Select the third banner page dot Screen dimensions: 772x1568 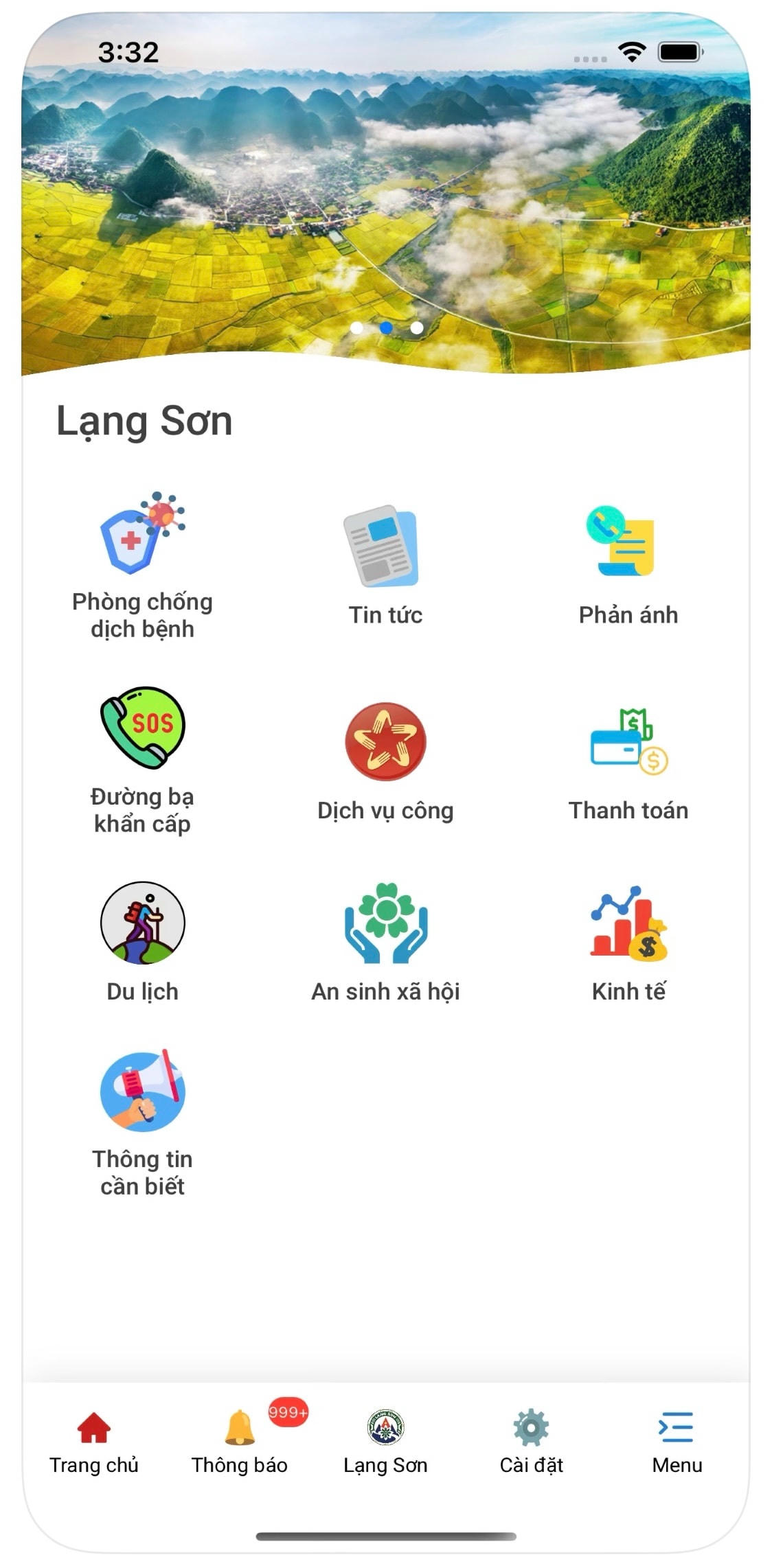coord(417,328)
